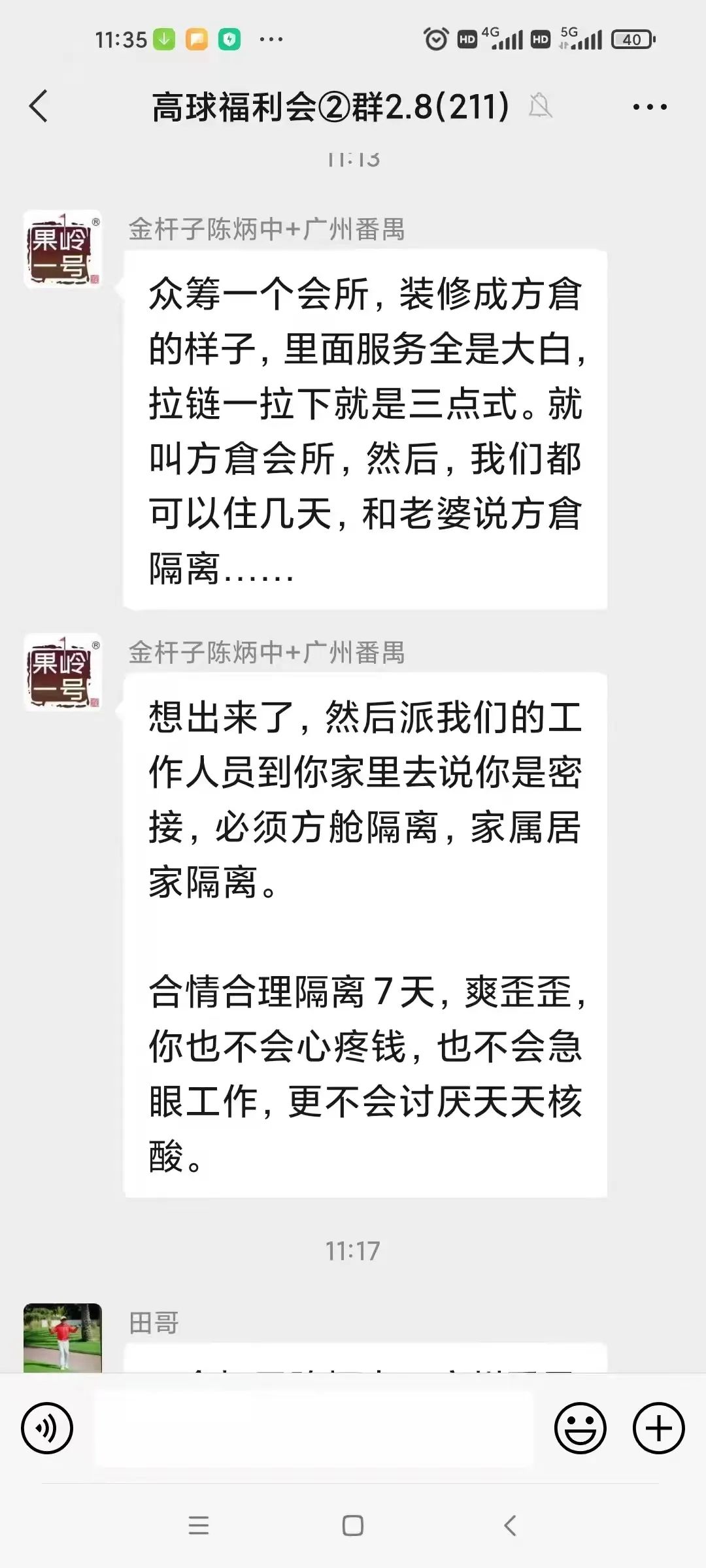Open the plus attachment menu
This screenshot has width=706, height=1568.
click(x=658, y=1428)
